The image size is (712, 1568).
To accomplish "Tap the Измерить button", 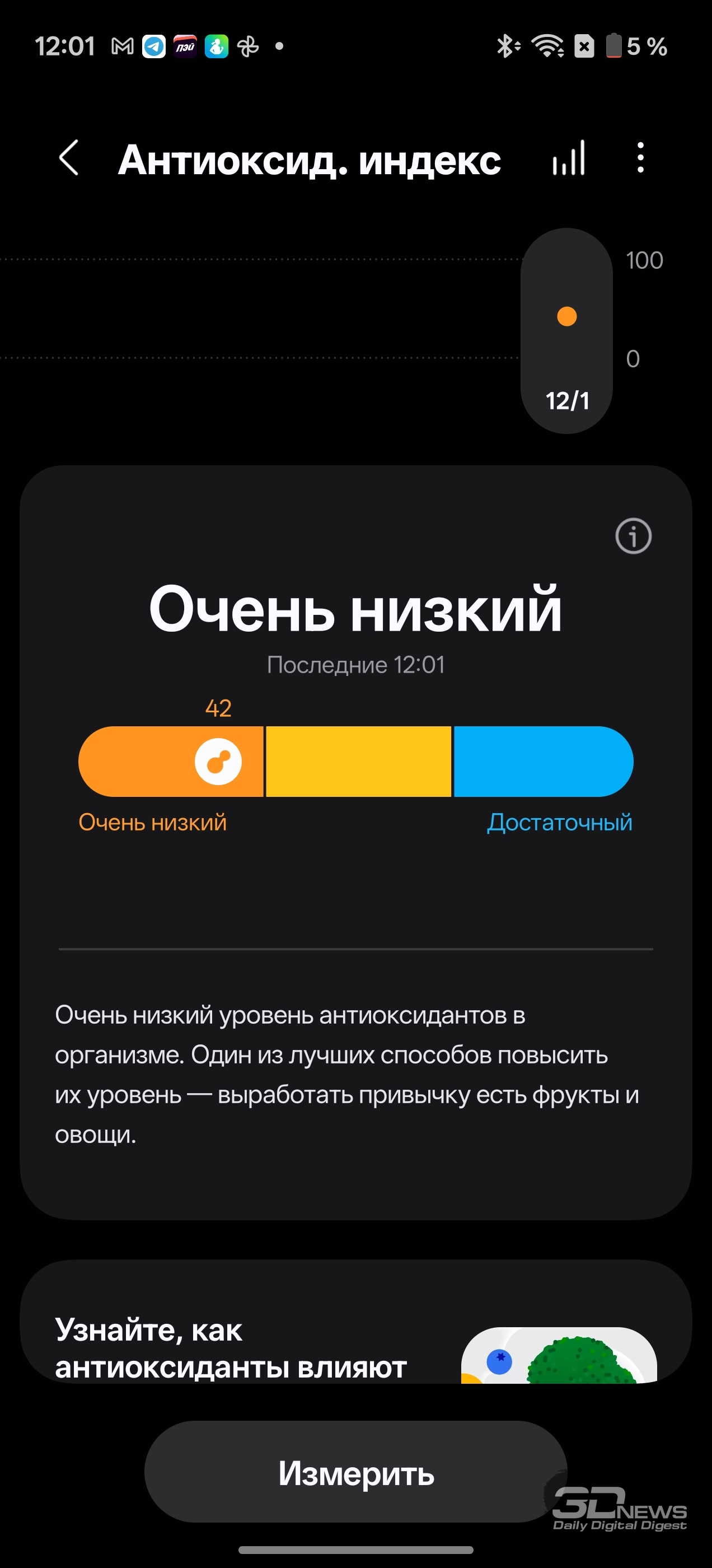I will tap(355, 1473).
